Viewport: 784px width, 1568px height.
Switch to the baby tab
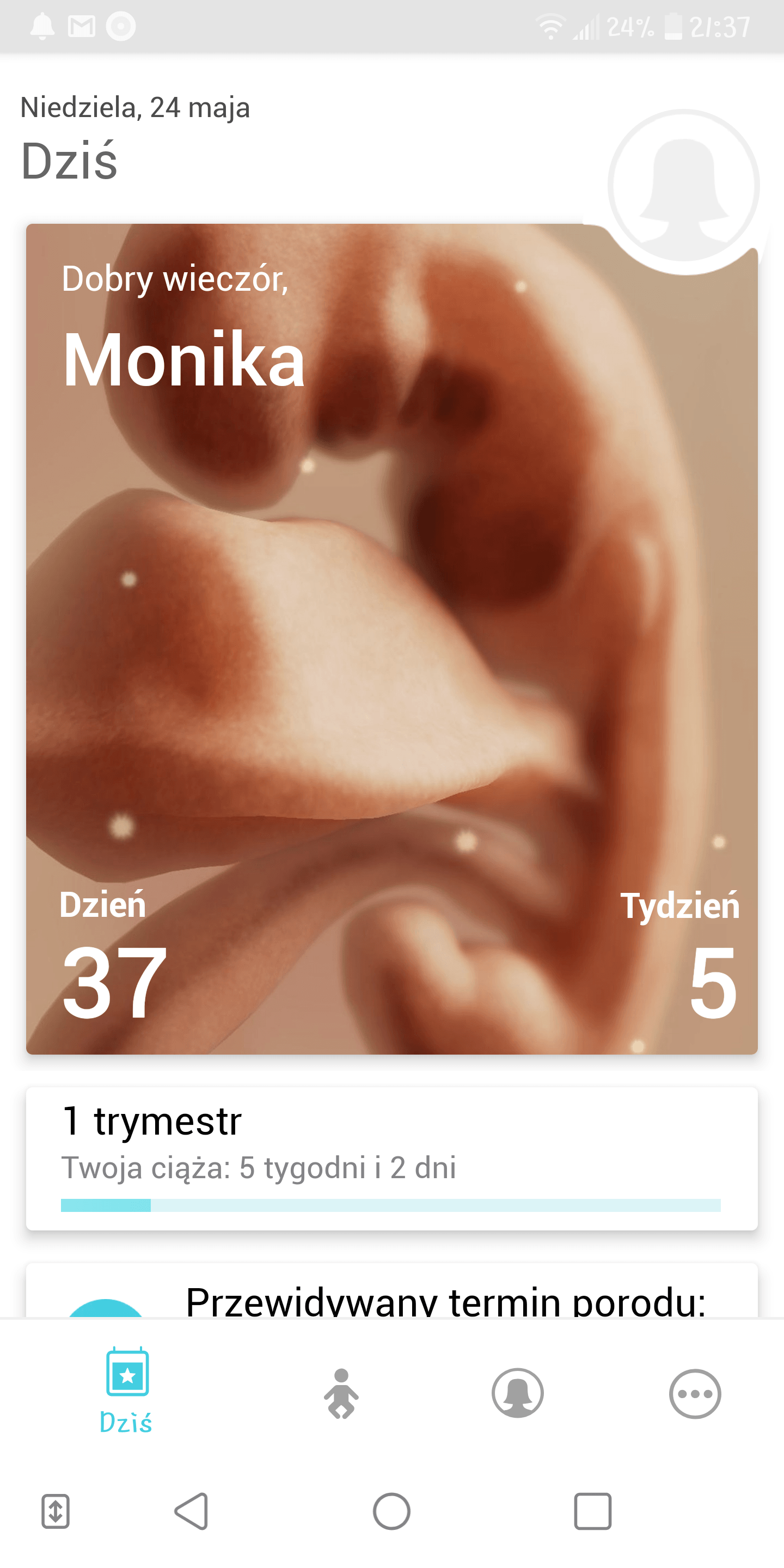341,1393
